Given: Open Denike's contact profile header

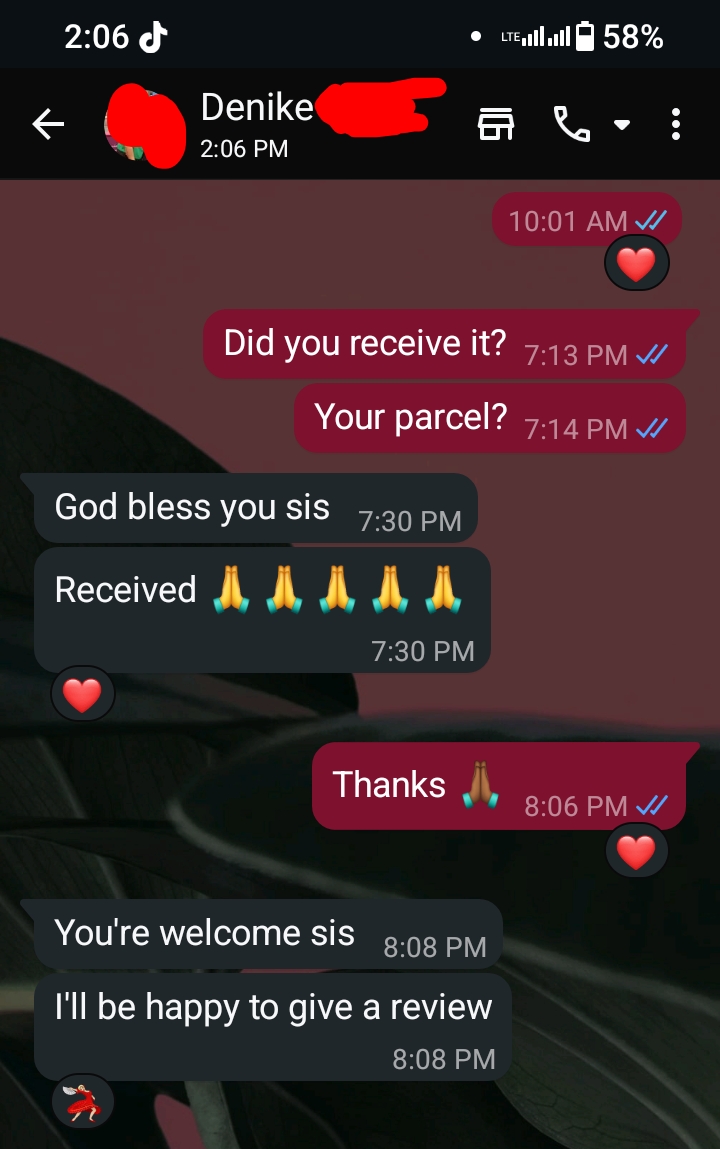Looking at the screenshot, I should coord(260,125).
